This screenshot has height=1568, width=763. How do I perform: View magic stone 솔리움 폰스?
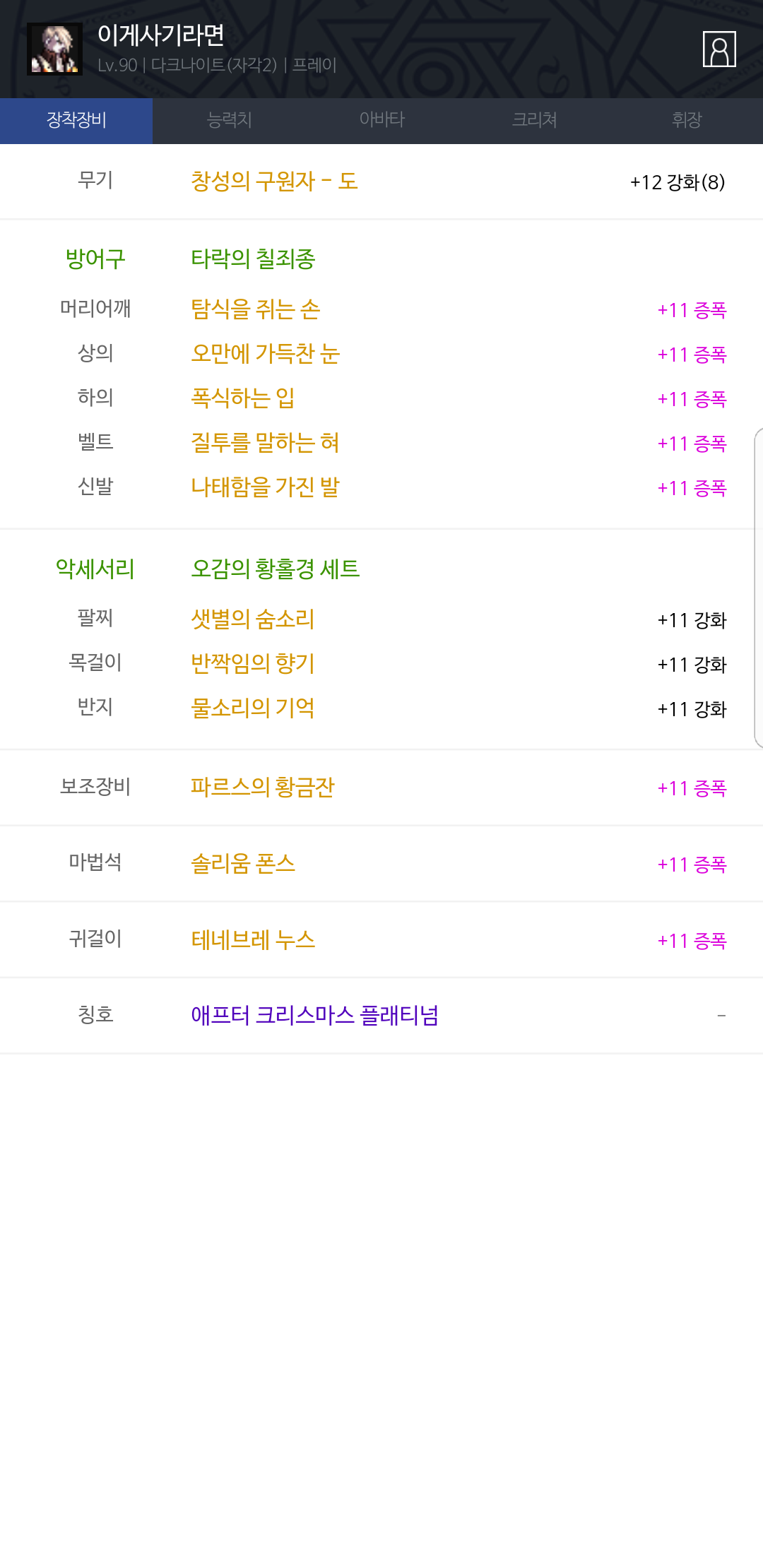coord(243,863)
